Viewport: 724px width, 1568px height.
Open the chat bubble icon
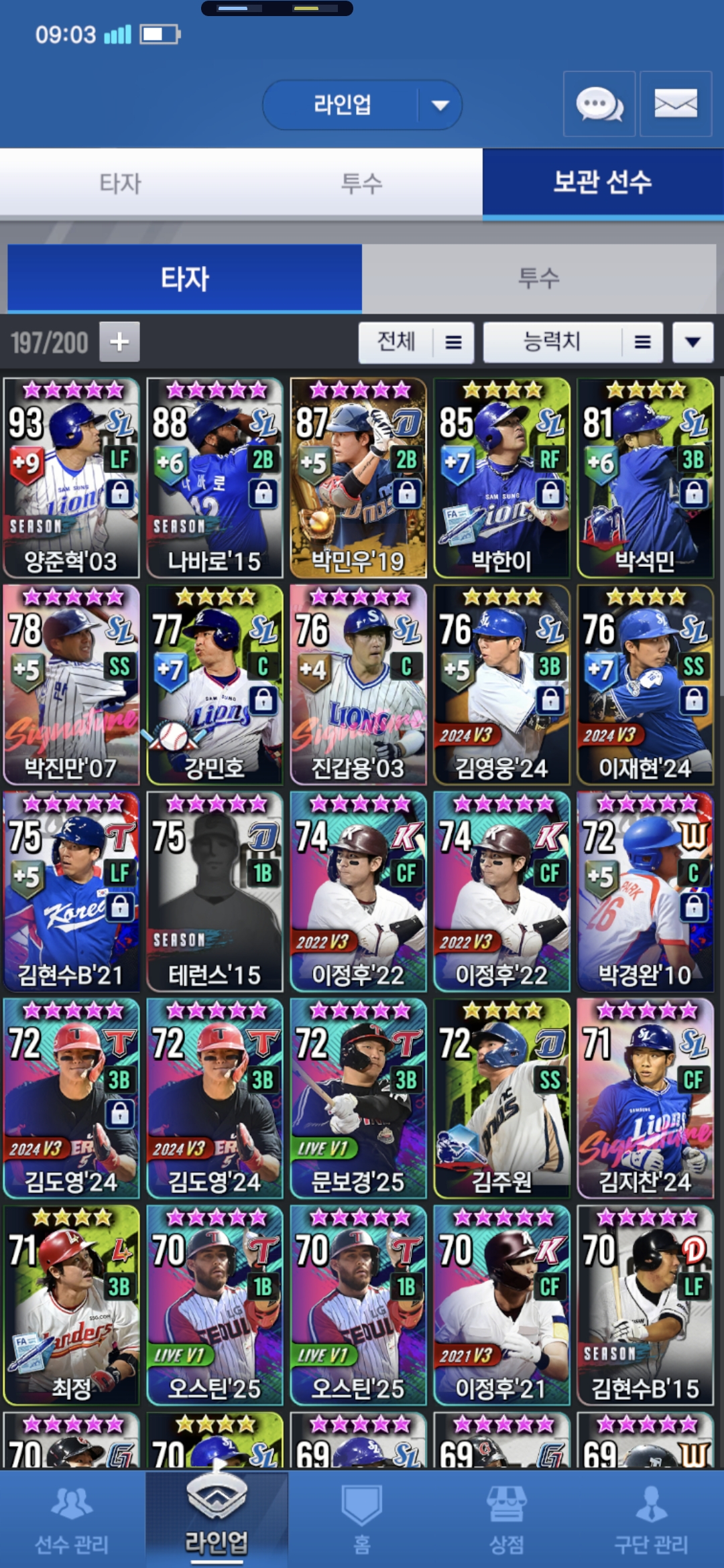(x=599, y=104)
